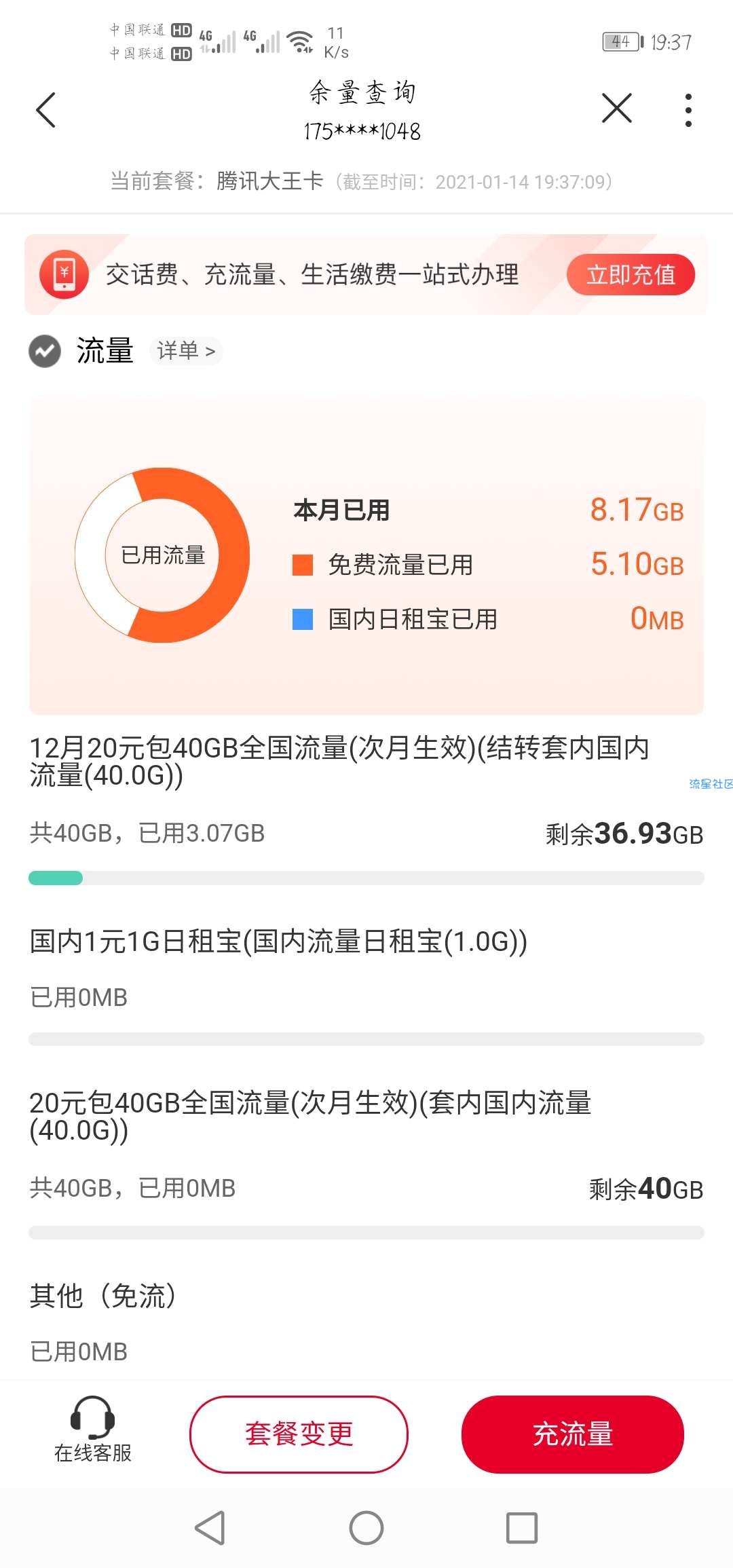
Task: Tap the 套餐变更 button
Action: coord(299,1434)
